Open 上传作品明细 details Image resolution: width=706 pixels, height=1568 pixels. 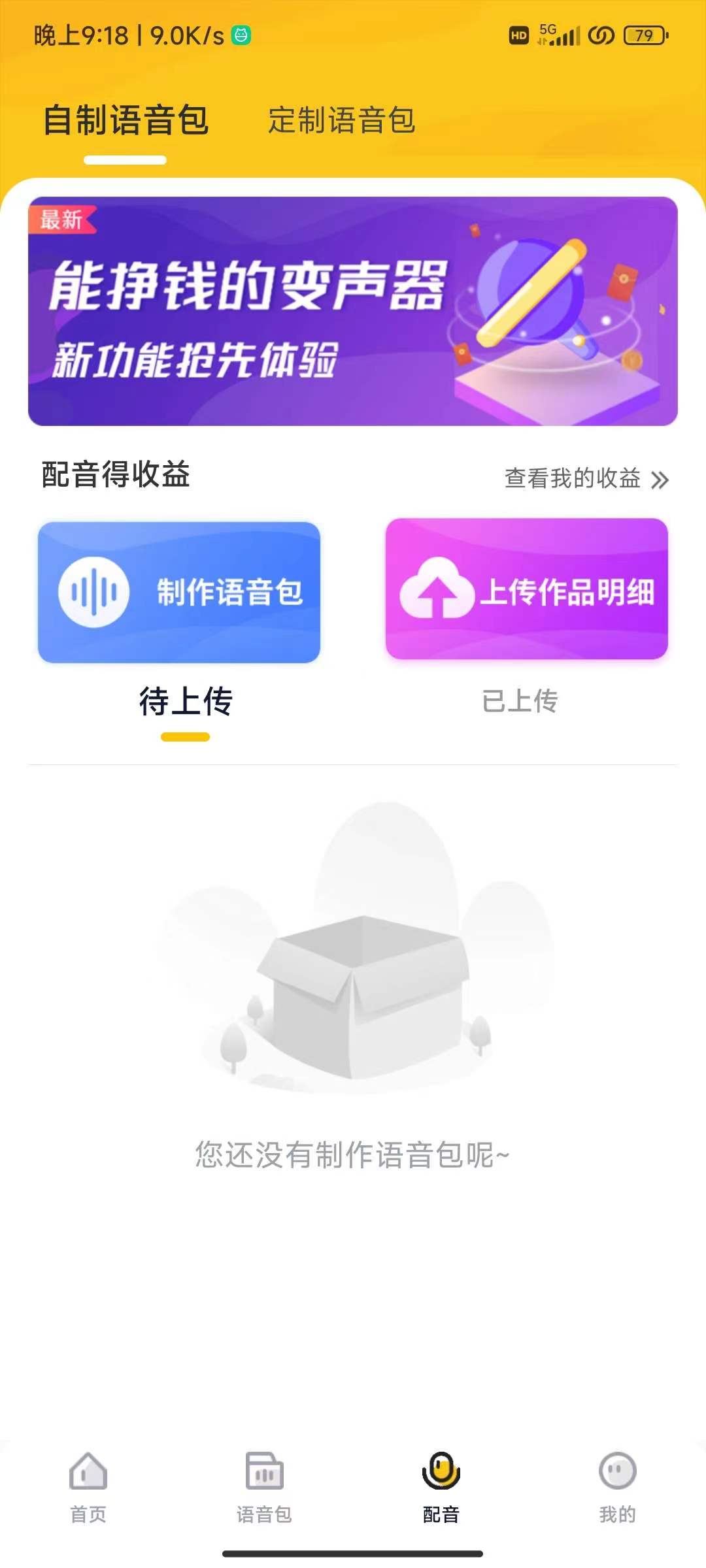tap(527, 589)
